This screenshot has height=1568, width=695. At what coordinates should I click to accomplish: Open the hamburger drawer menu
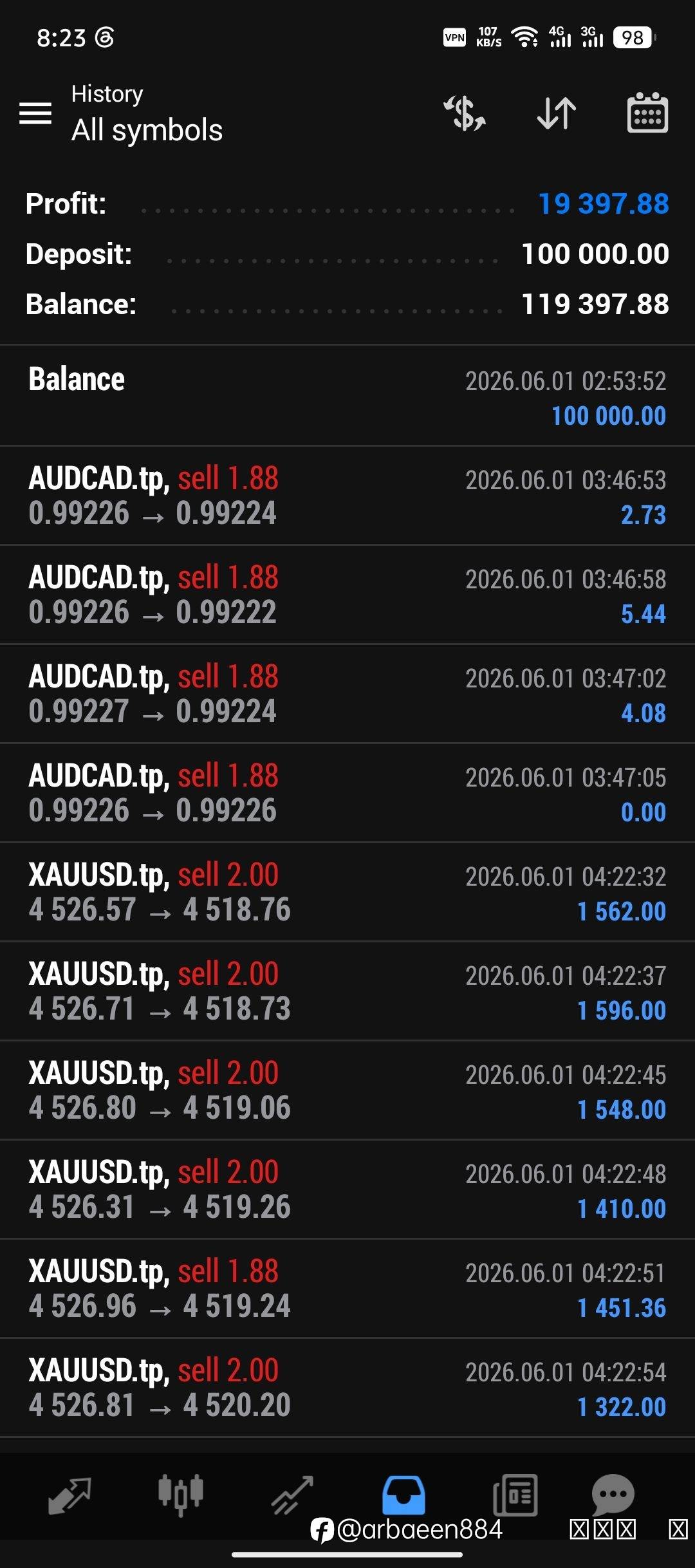tap(35, 113)
